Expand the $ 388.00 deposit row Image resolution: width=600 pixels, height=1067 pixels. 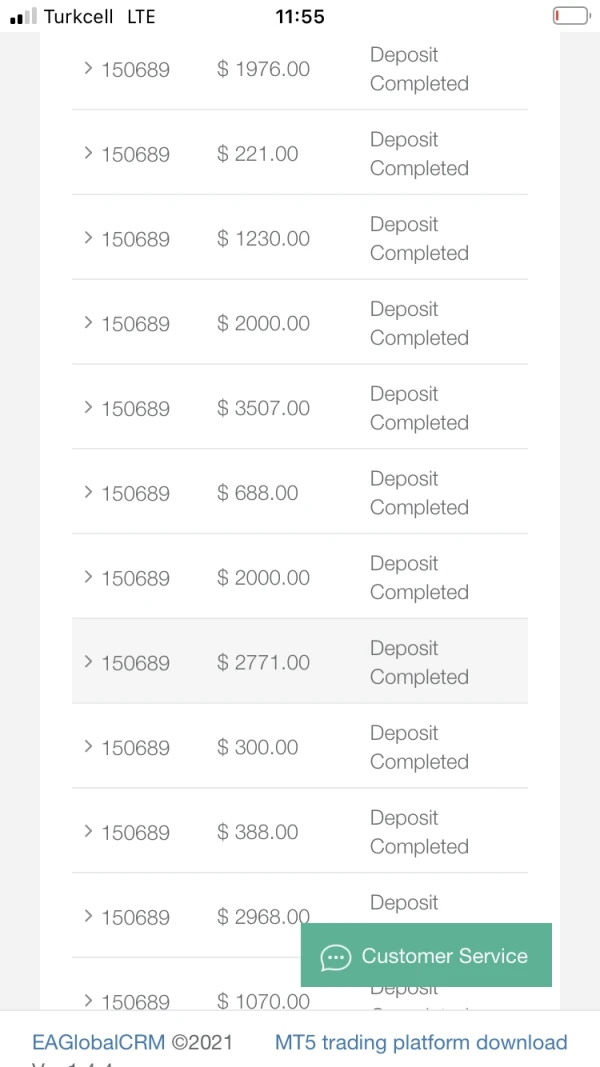(x=88, y=831)
